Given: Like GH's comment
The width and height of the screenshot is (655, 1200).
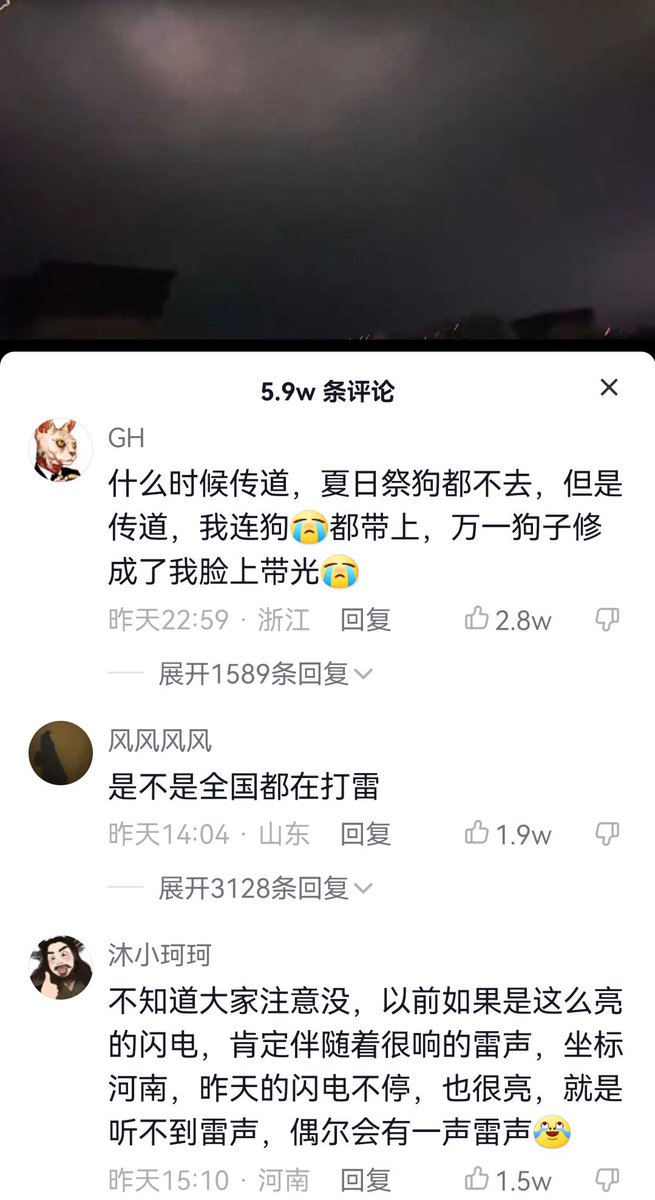Looking at the screenshot, I should [477, 620].
